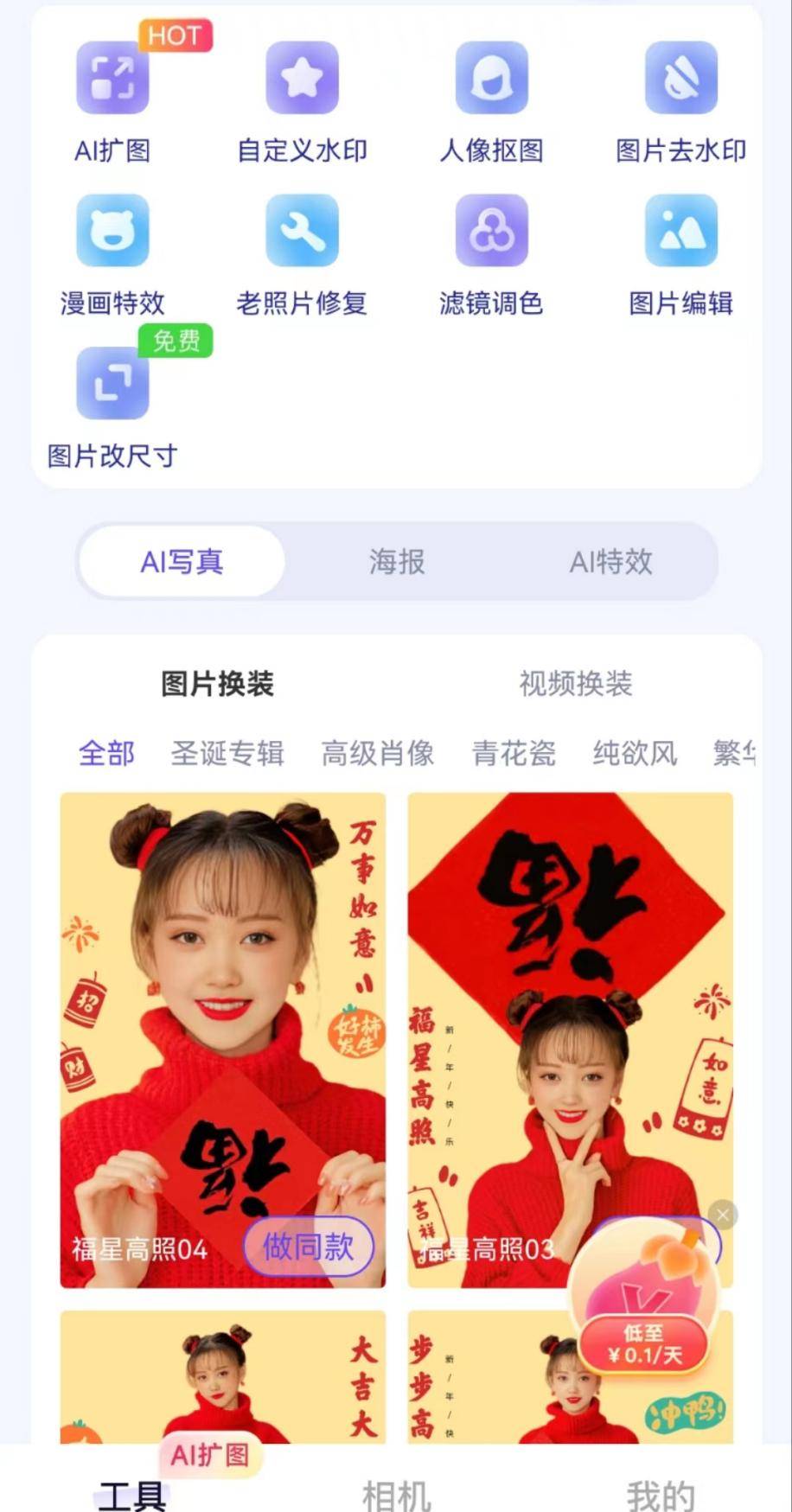792x1512 pixels.
Task: Go to the 我的 tab
Action: pyautogui.click(x=661, y=1494)
